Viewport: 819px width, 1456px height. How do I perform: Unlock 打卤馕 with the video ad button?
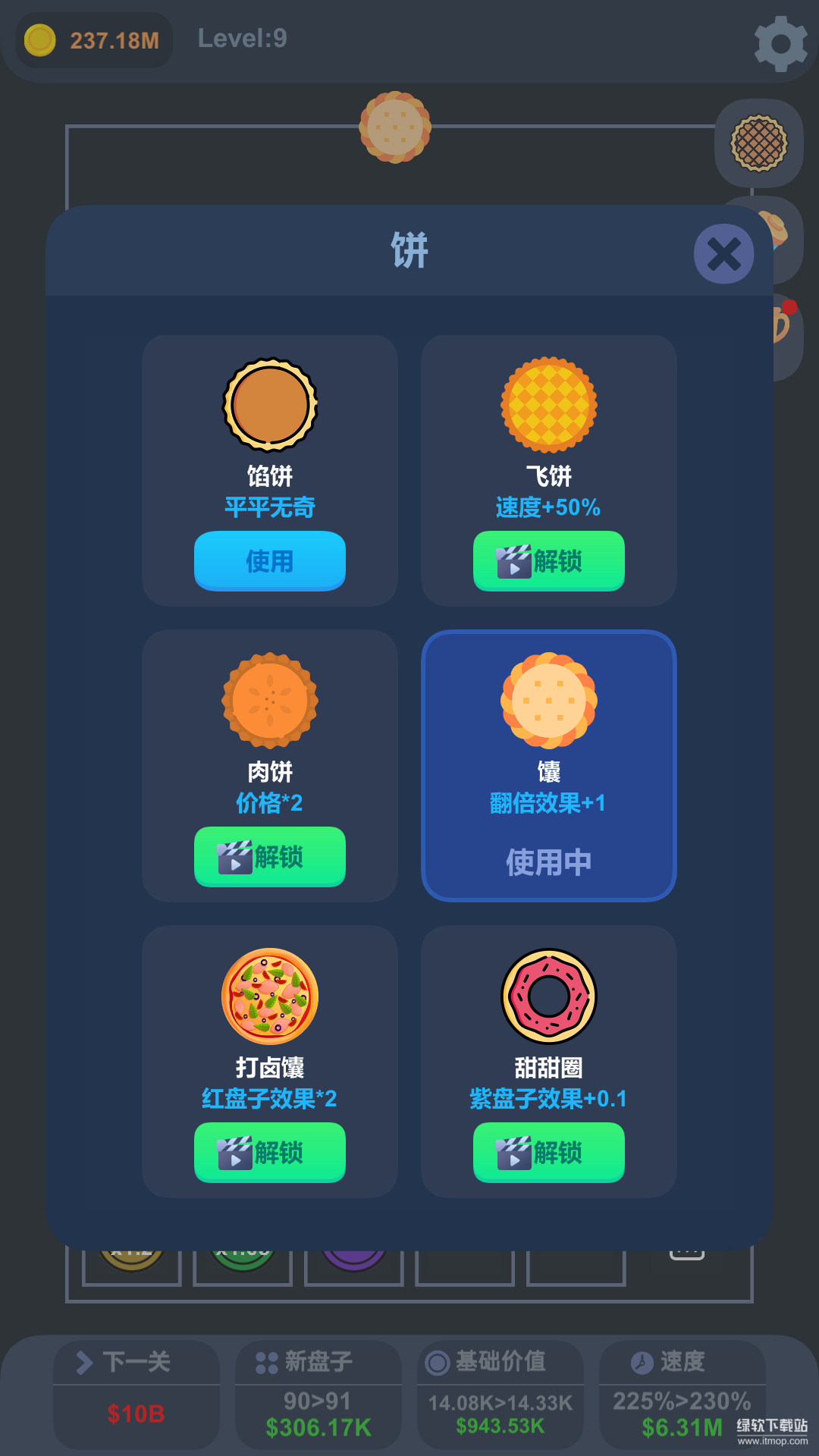pos(270,1153)
